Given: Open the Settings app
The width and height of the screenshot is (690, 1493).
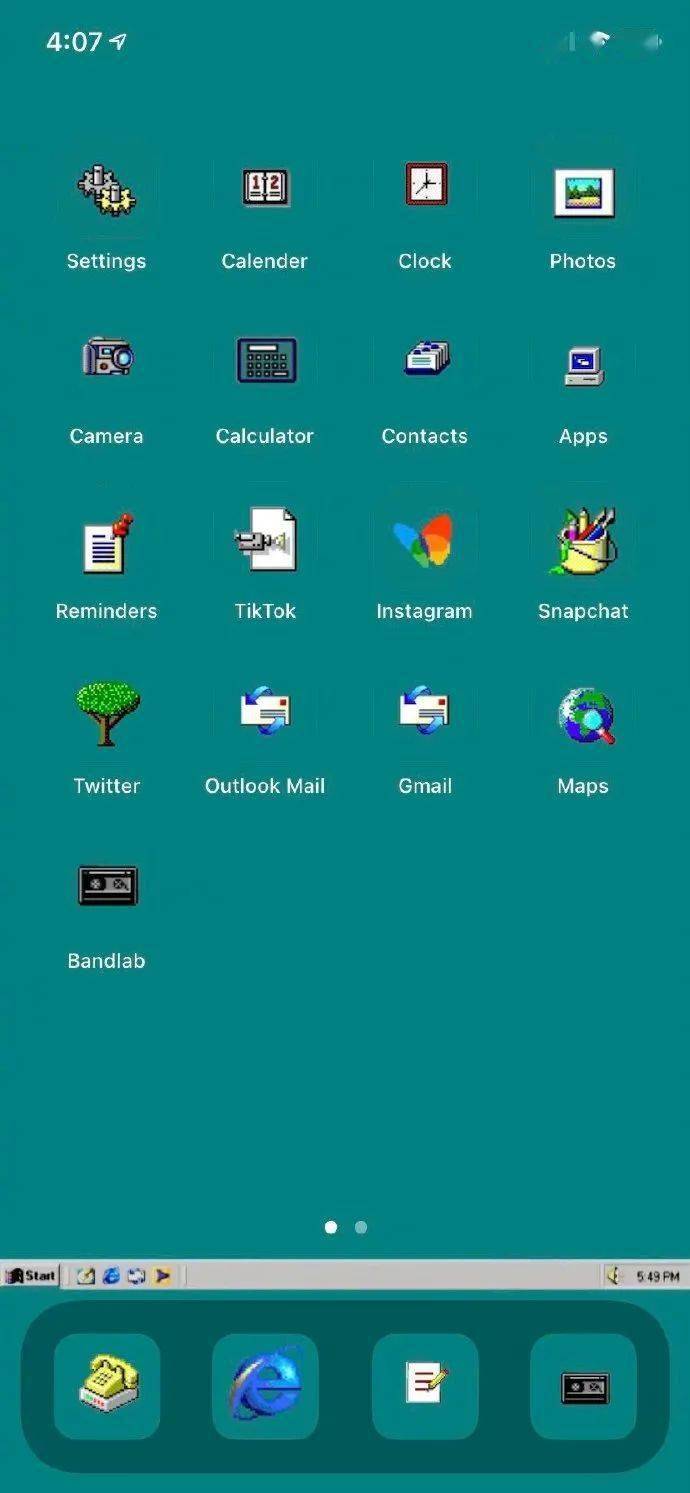Looking at the screenshot, I should 106,190.
